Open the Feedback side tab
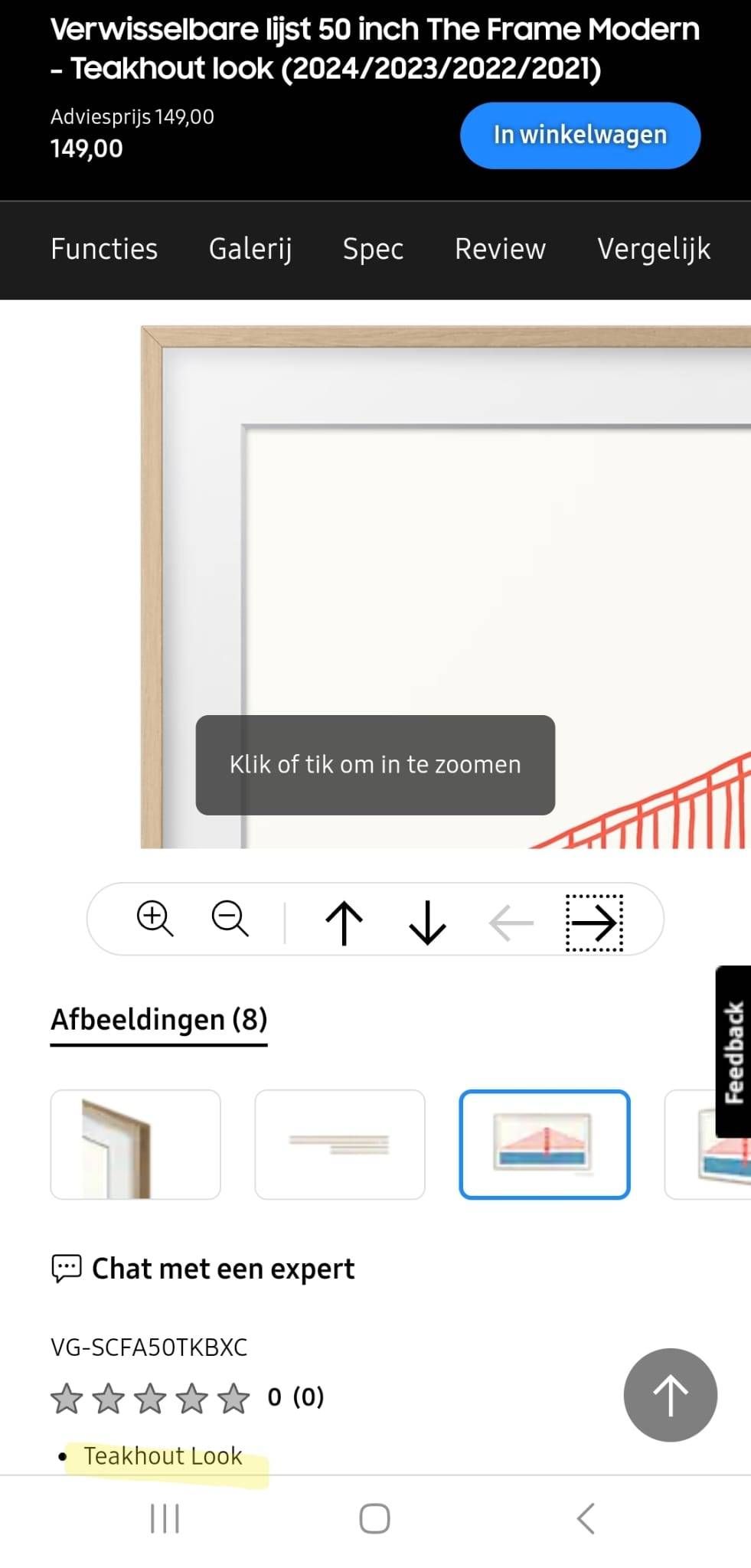 733,1050
